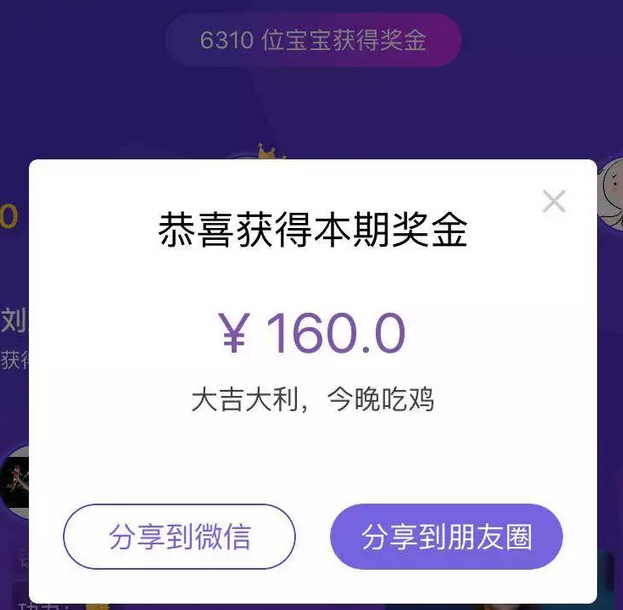Tap 分享到微信 button

[x=180, y=537]
